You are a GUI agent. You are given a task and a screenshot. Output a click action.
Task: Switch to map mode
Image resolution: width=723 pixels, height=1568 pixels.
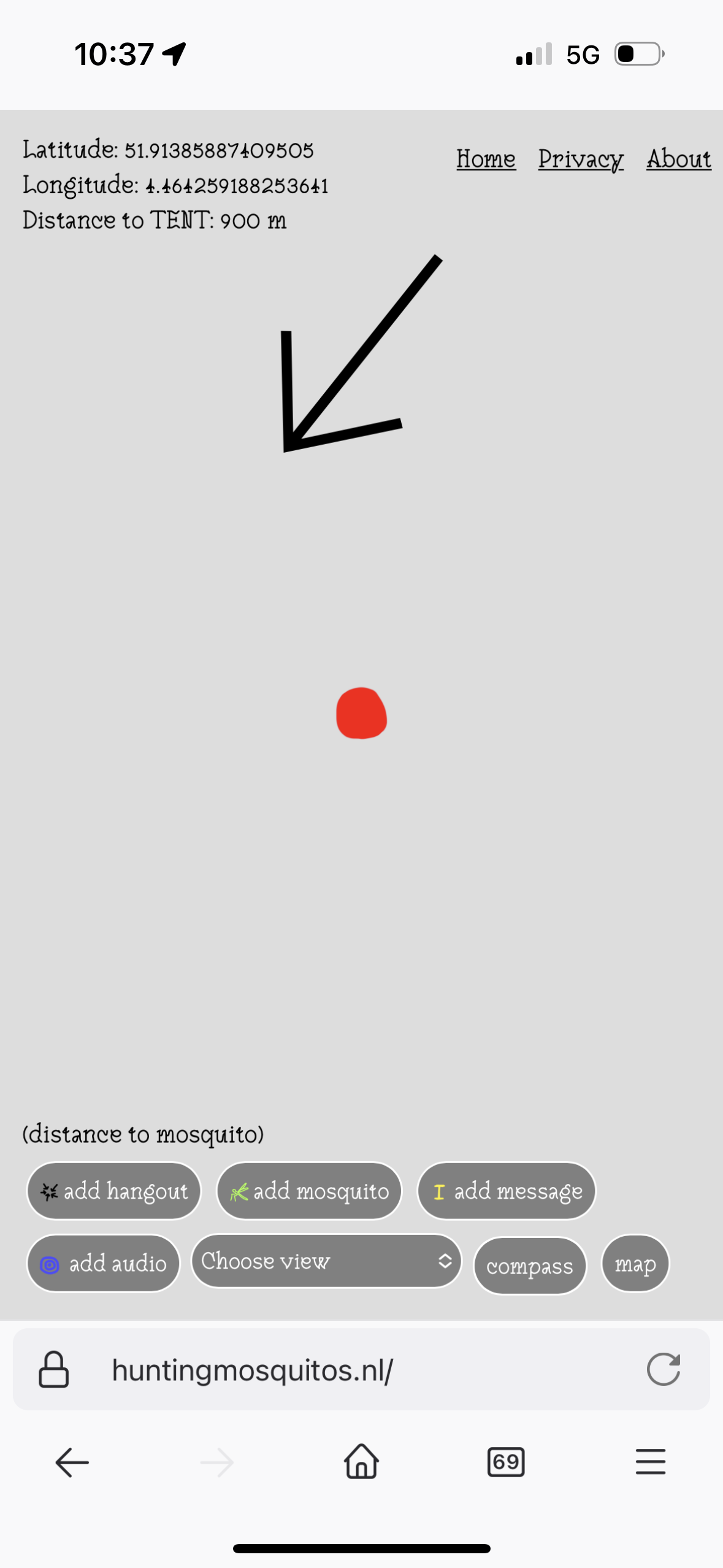click(x=635, y=1264)
